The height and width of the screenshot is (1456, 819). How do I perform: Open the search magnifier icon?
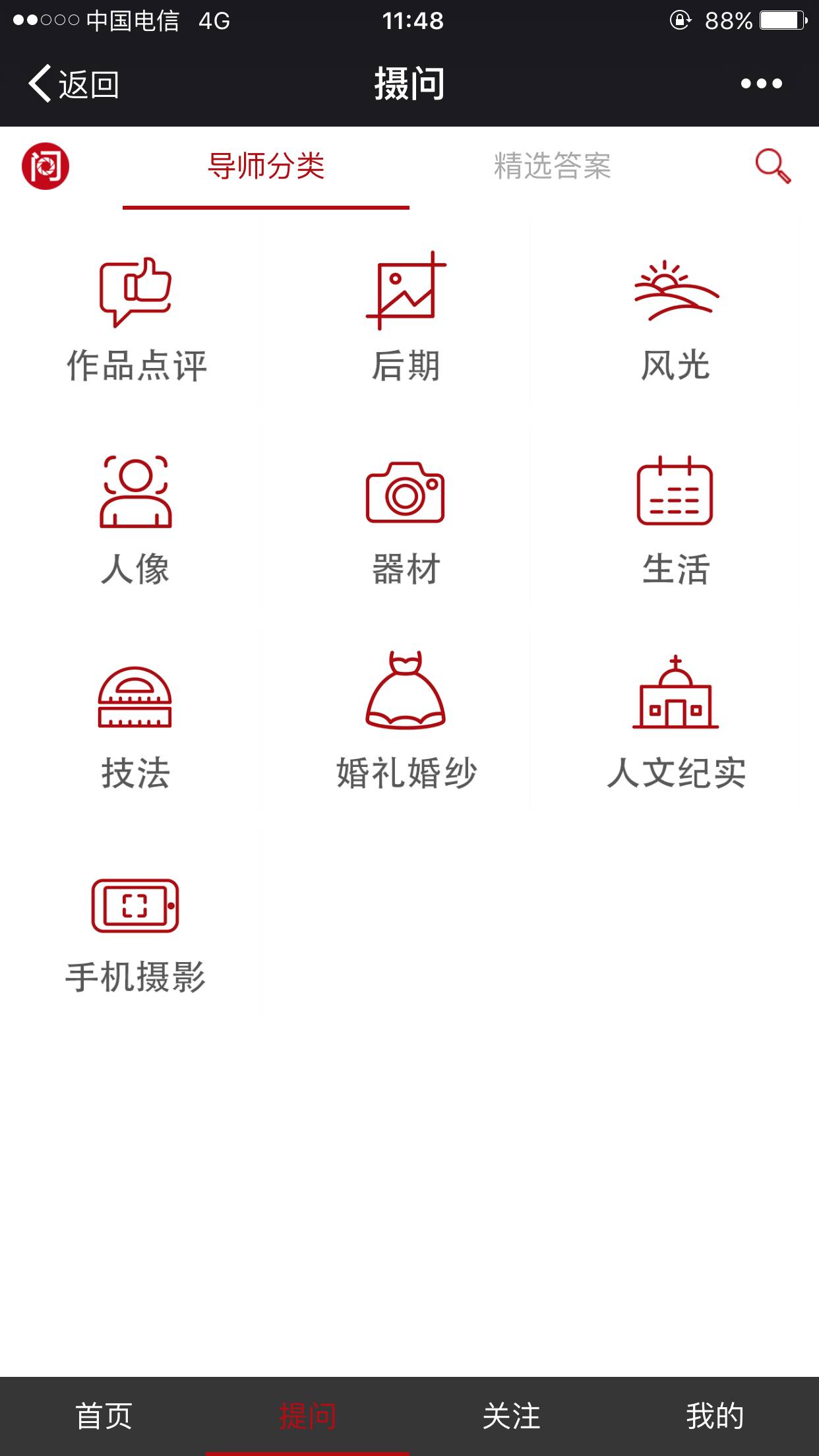tap(772, 166)
